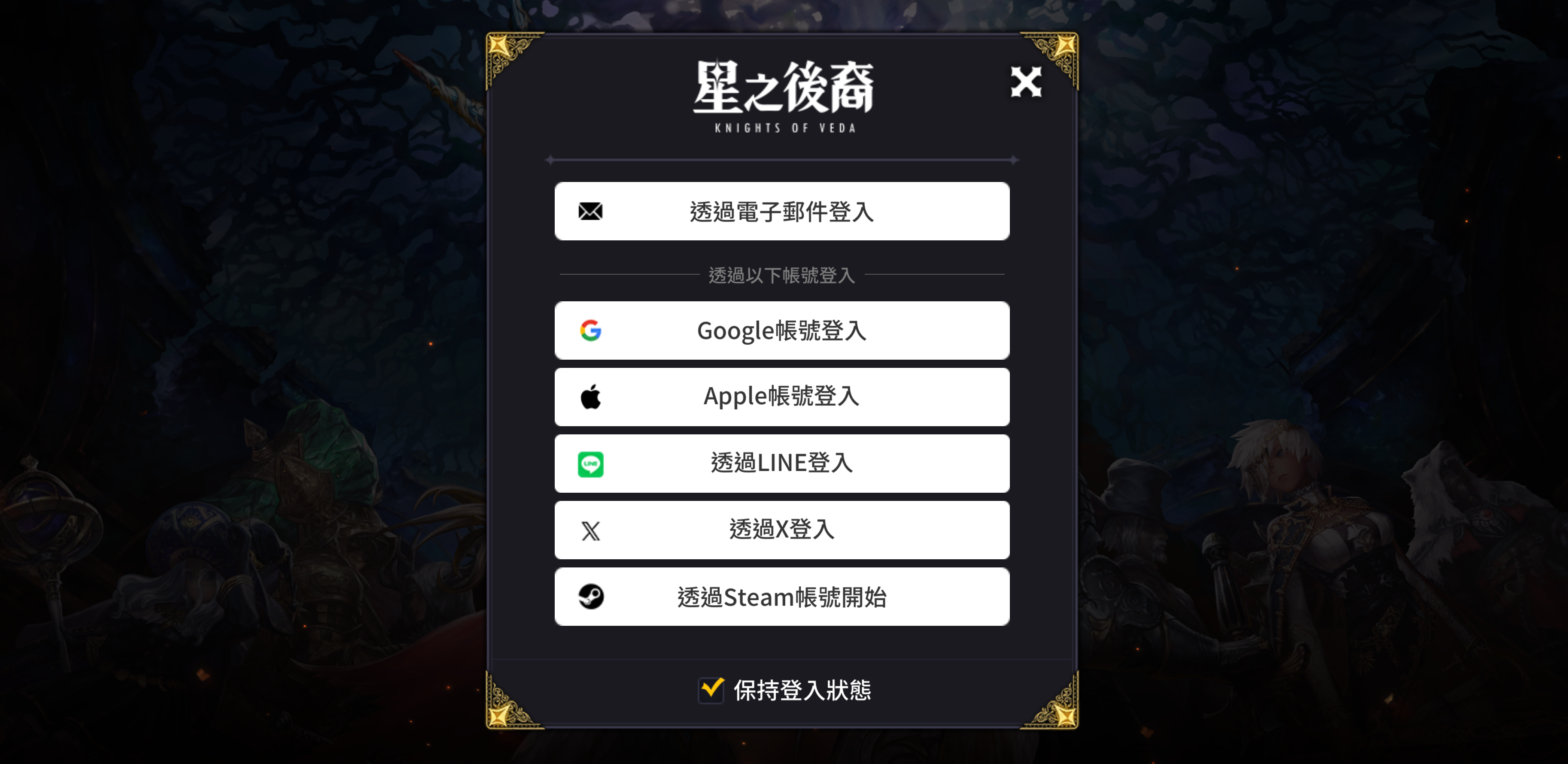Log in through LINE (透過LINE登入)
Viewport: 1568px width, 764px height.
(781, 463)
